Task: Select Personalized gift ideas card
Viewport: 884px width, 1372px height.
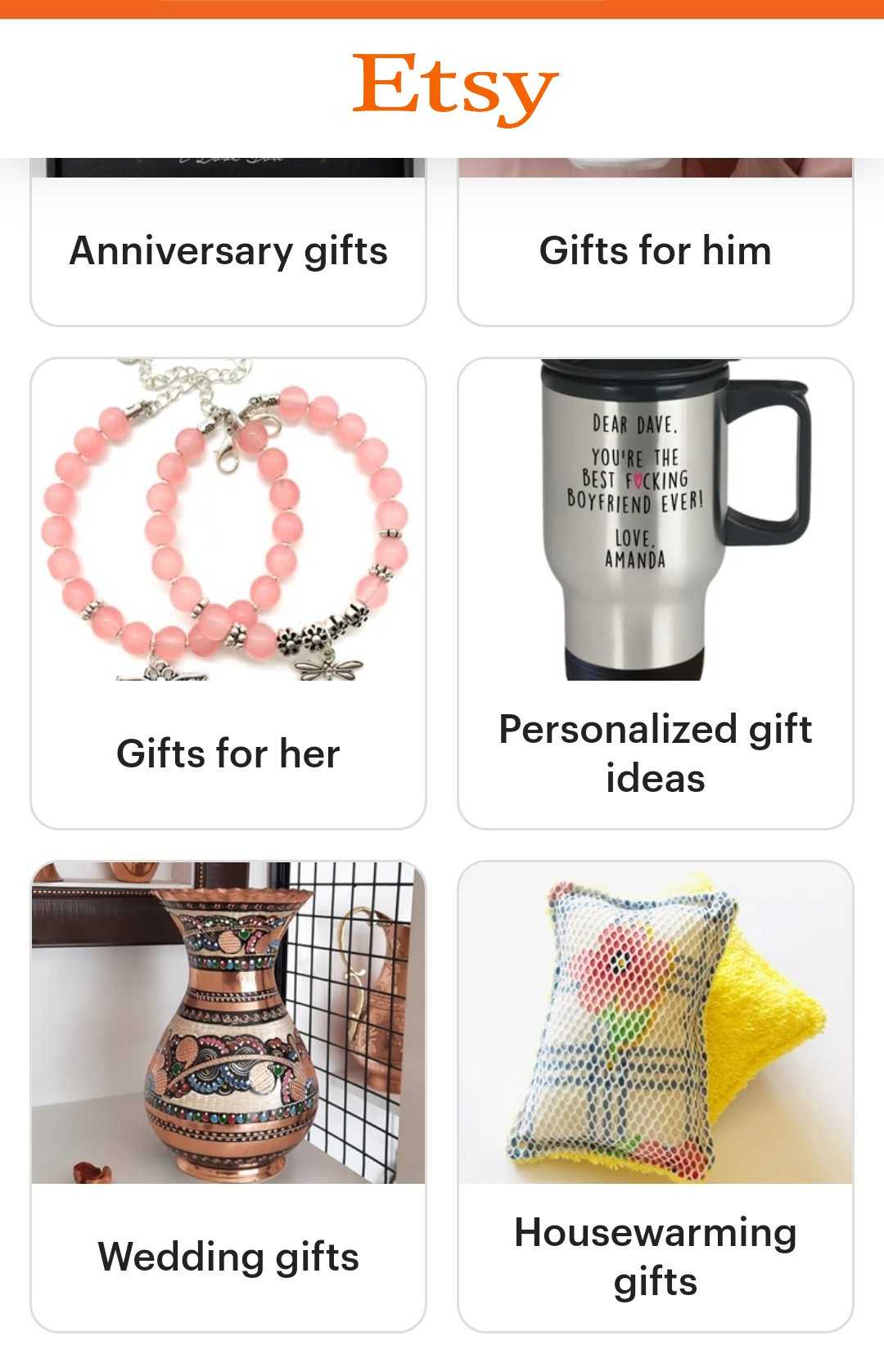Action: (x=655, y=593)
